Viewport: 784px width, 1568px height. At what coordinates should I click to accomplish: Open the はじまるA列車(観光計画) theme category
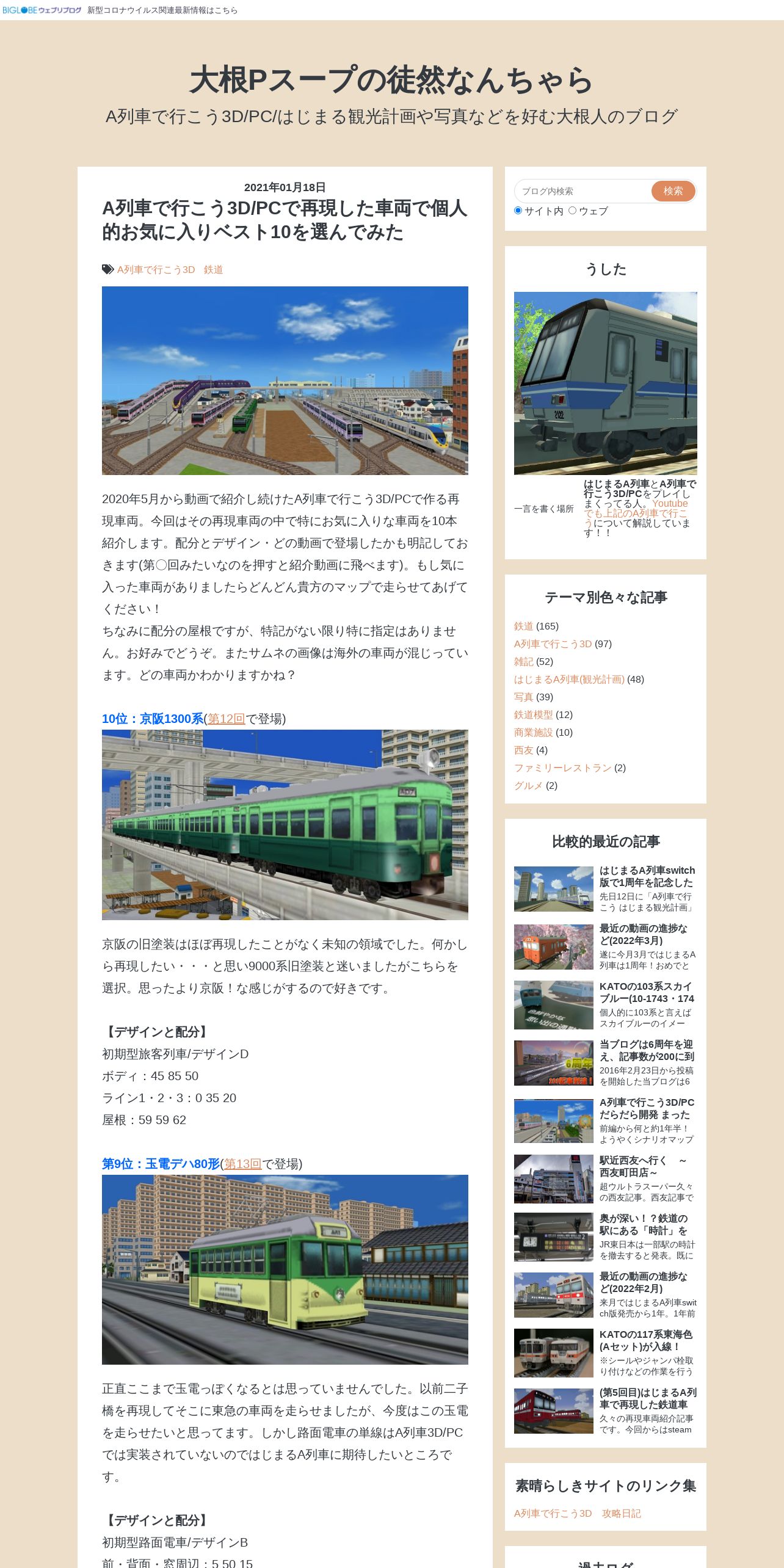(569, 679)
